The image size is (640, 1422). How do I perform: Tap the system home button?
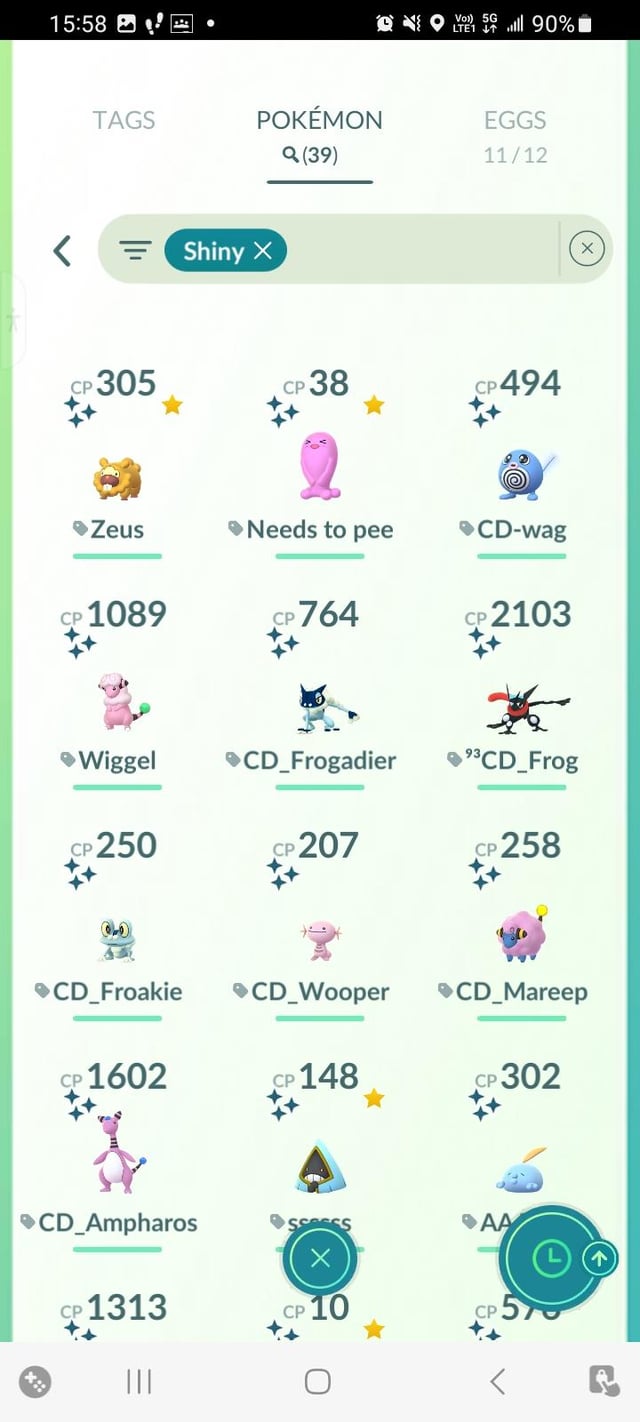(318, 1382)
